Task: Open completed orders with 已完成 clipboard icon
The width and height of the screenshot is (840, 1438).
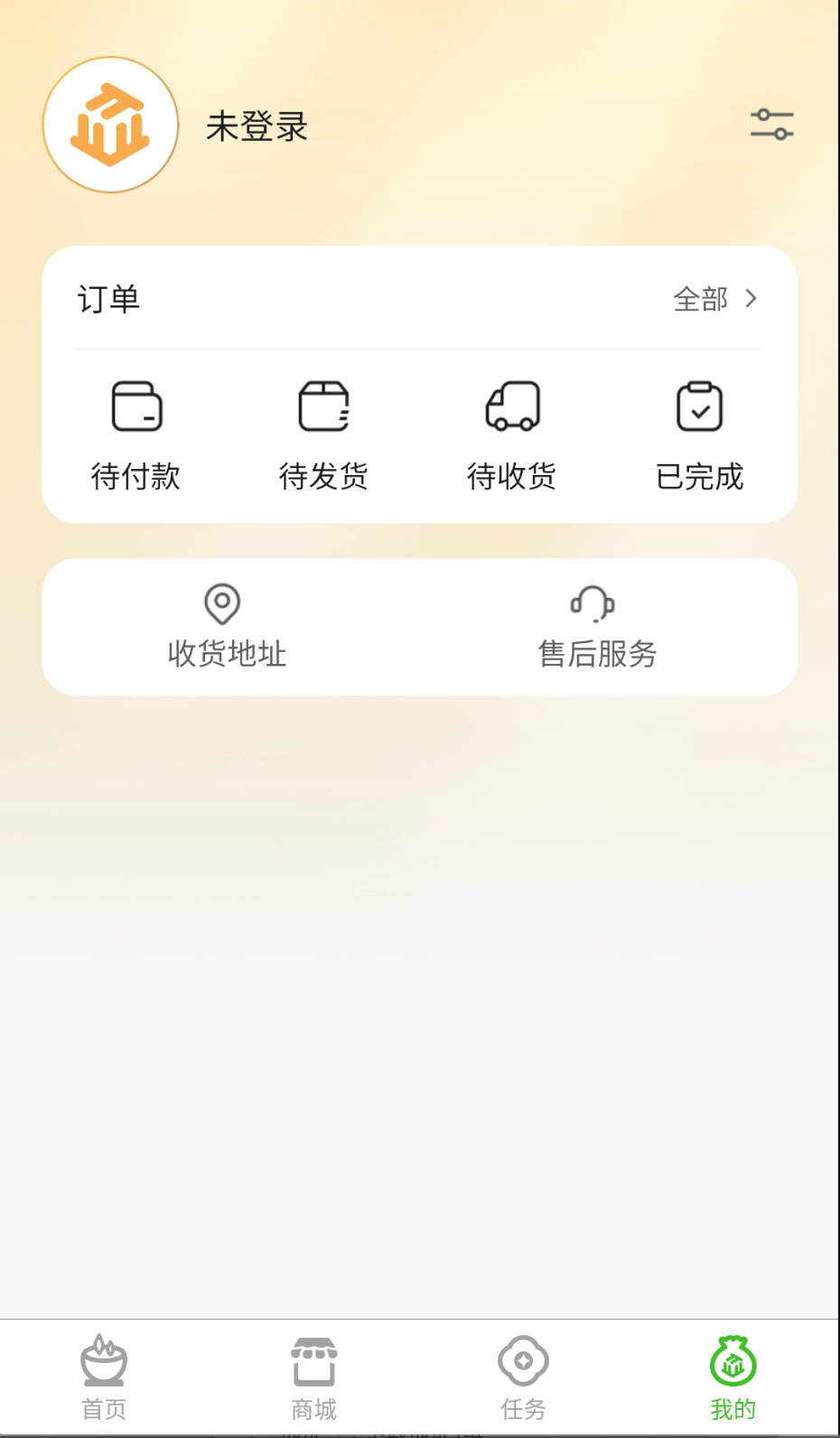Action: click(698, 406)
